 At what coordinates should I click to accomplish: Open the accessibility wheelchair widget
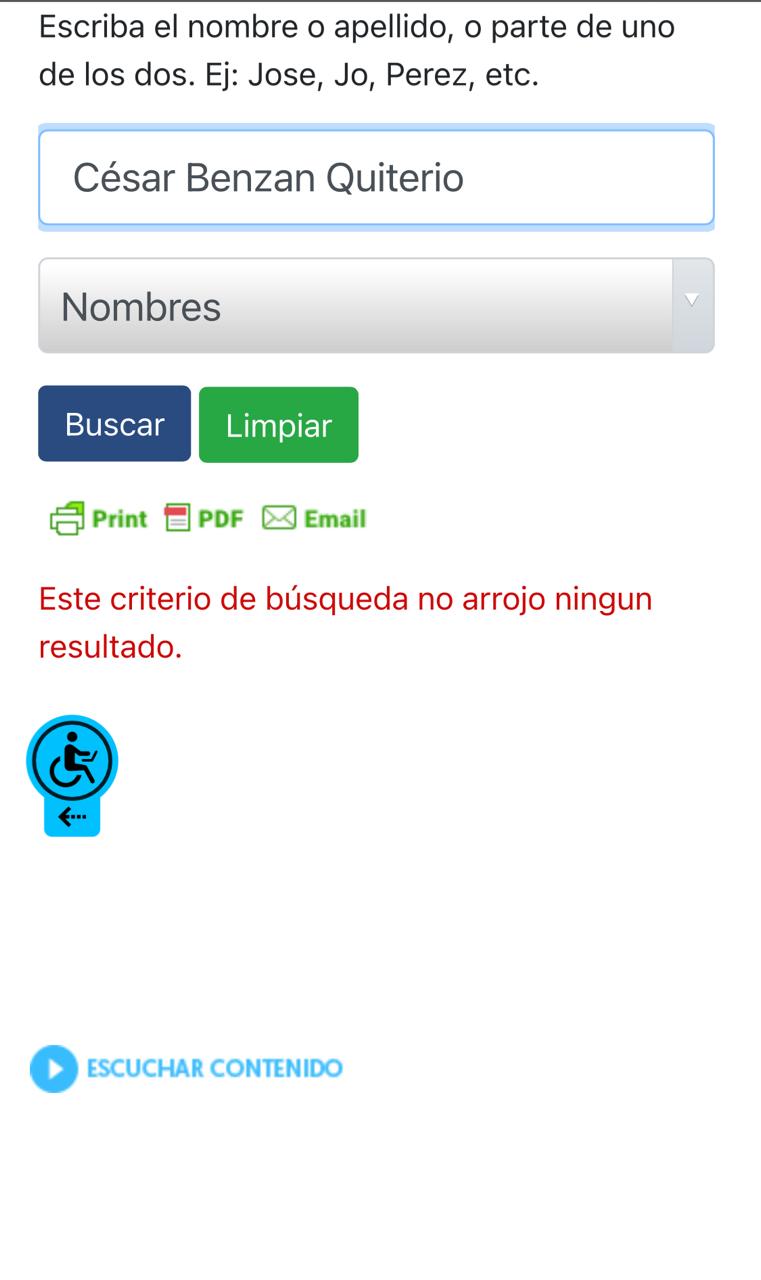click(x=72, y=761)
